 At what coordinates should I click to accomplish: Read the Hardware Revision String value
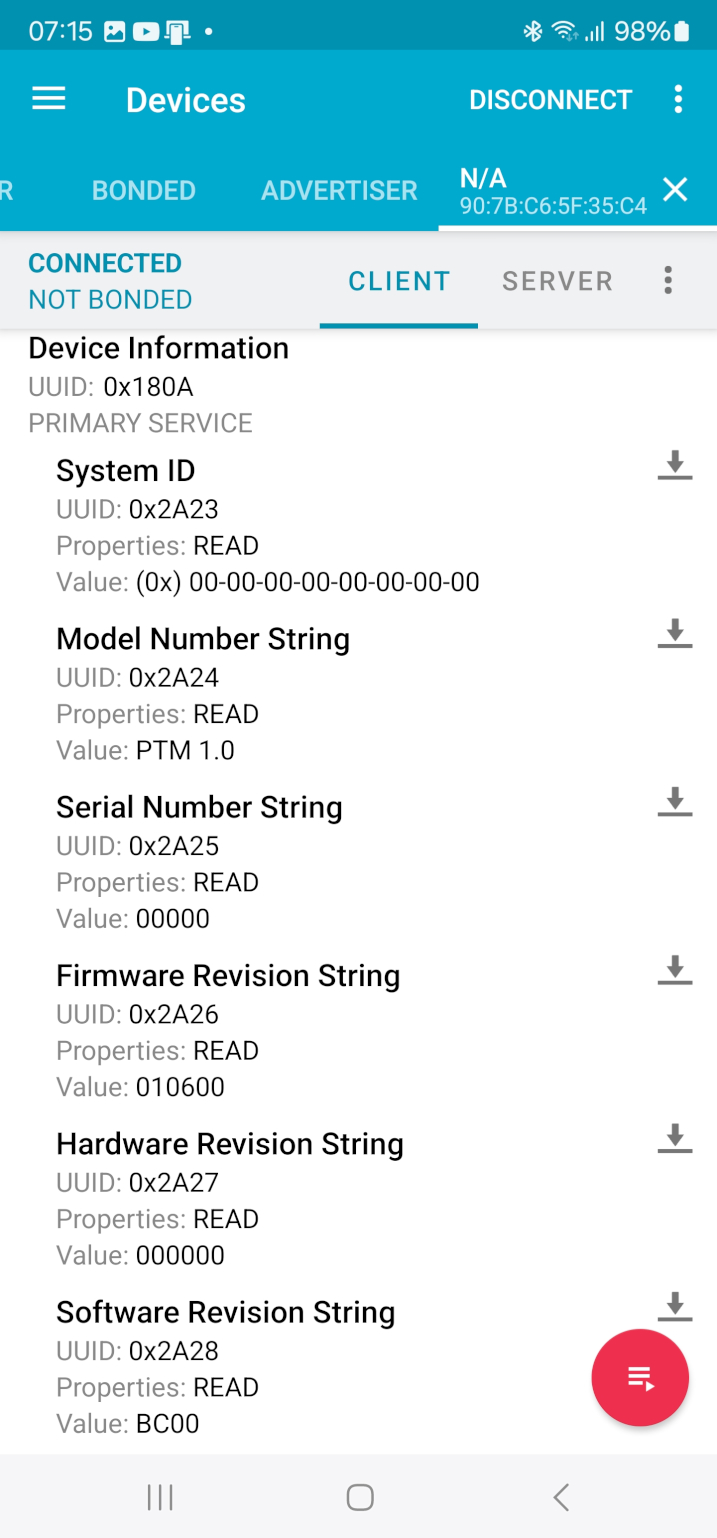[675, 1137]
